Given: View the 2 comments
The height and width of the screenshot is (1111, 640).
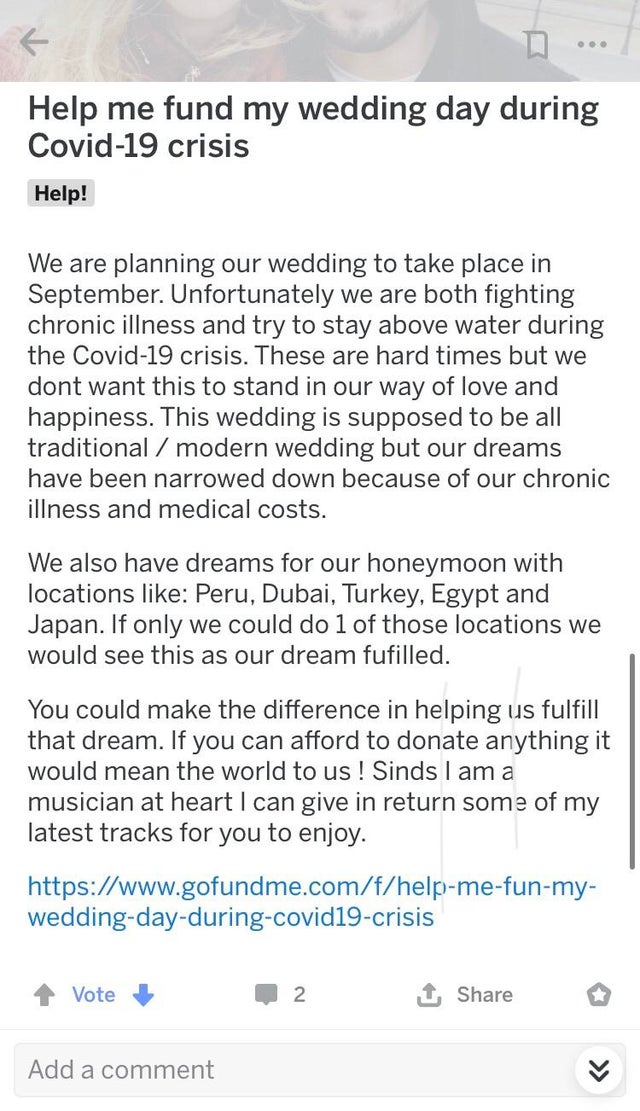Looking at the screenshot, I should pyautogui.click(x=281, y=994).
